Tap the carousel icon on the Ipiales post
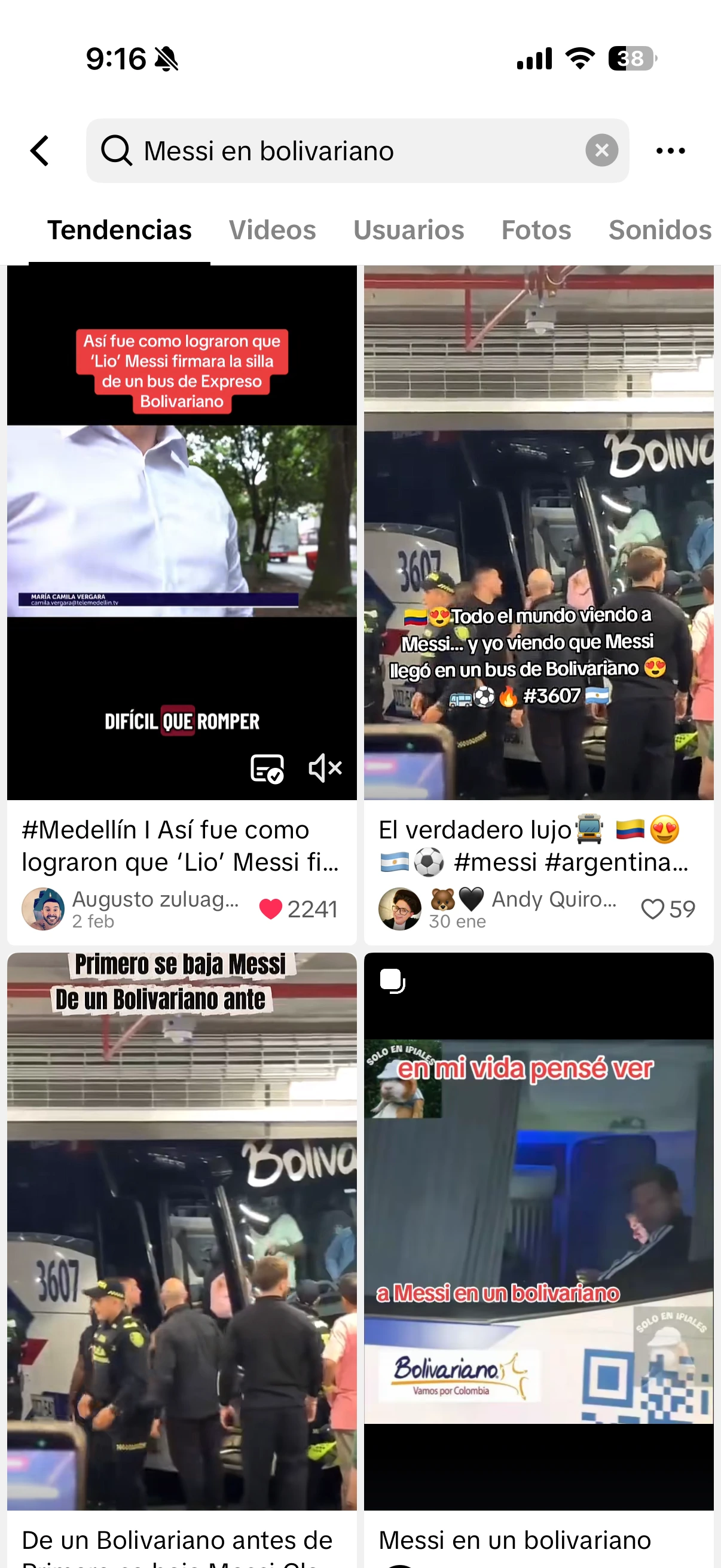 click(x=392, y=980)
